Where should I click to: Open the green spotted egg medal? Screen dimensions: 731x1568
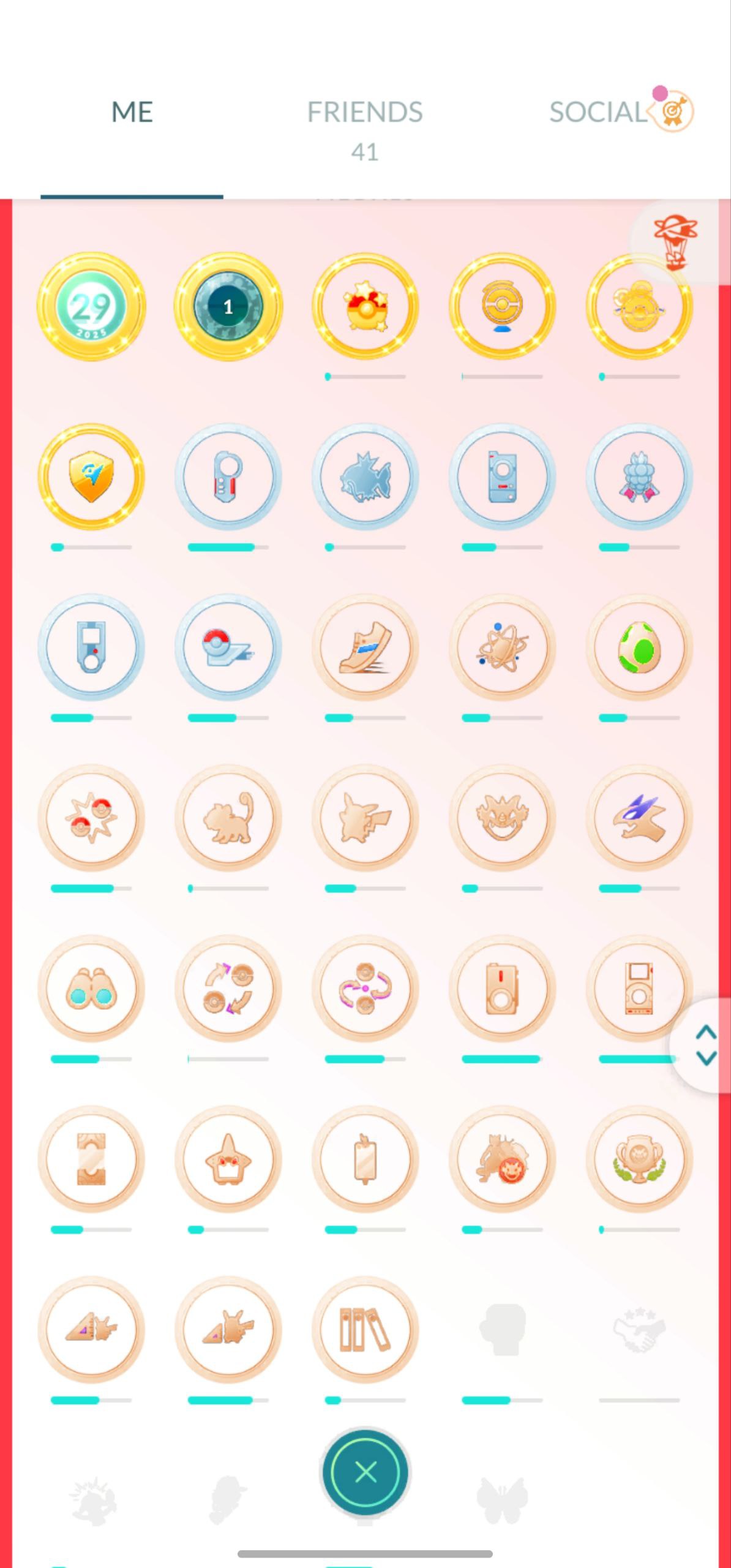[639, 647]
